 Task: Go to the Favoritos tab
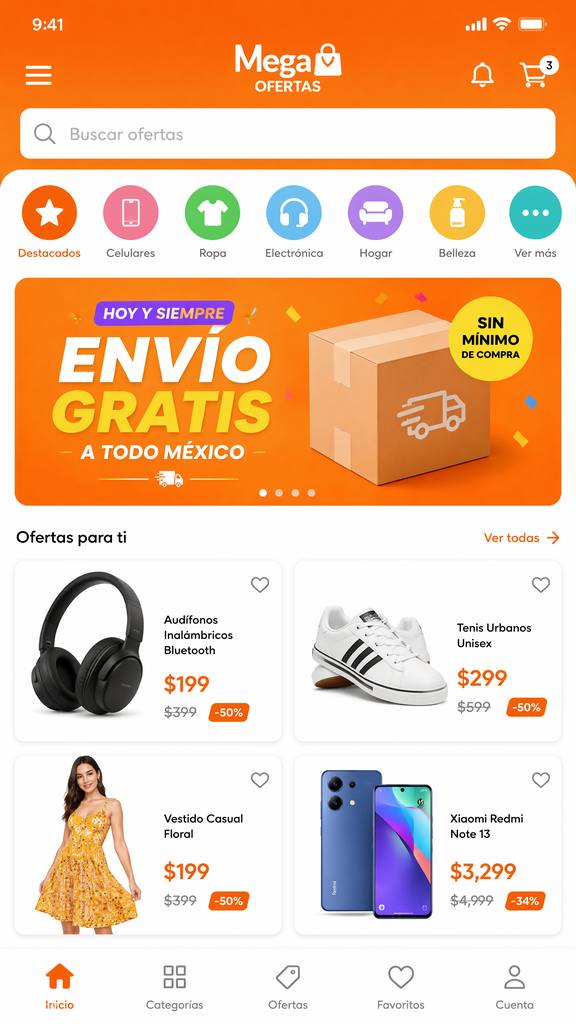[x=401, y=987]
